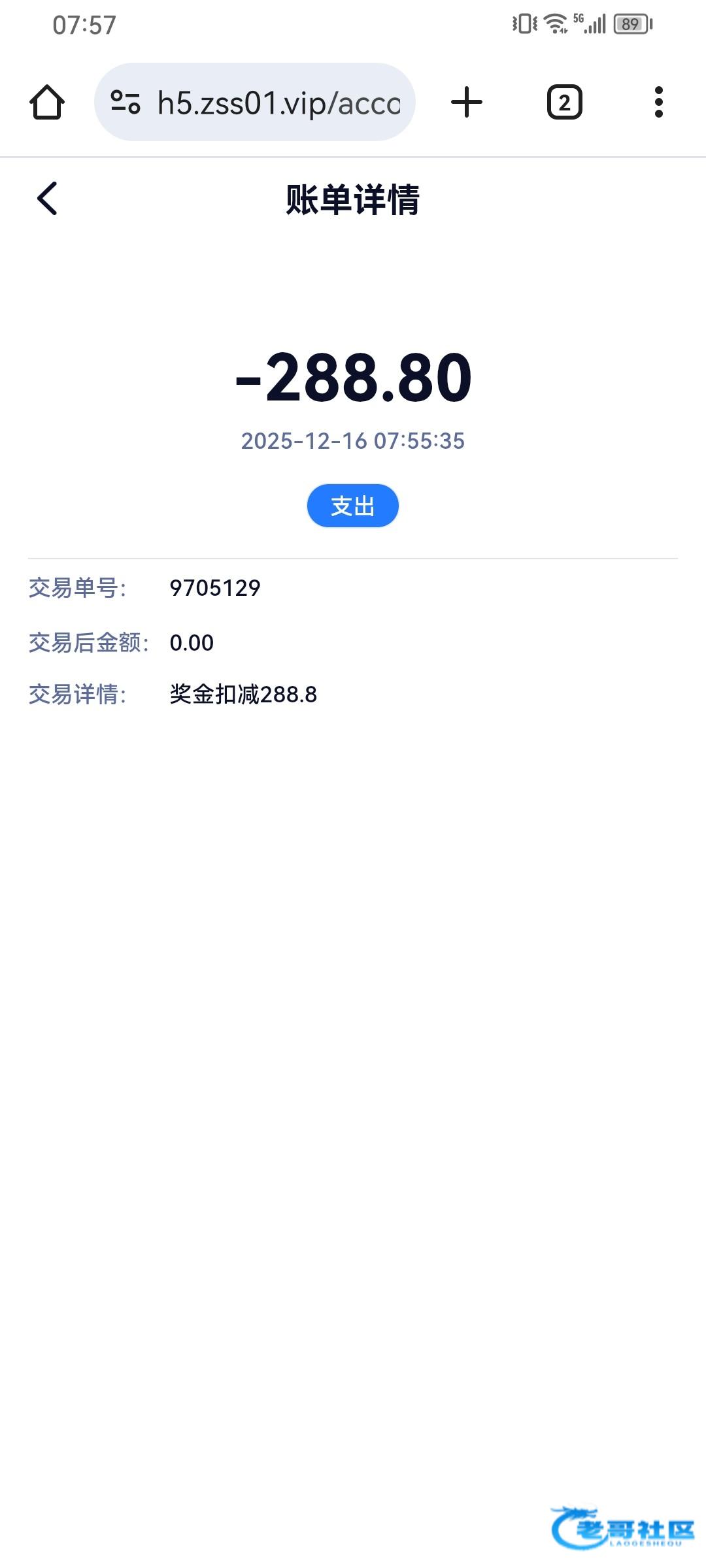
Task: Open a new browser tab
Action: pyautogui.click(x=467, y=103)
